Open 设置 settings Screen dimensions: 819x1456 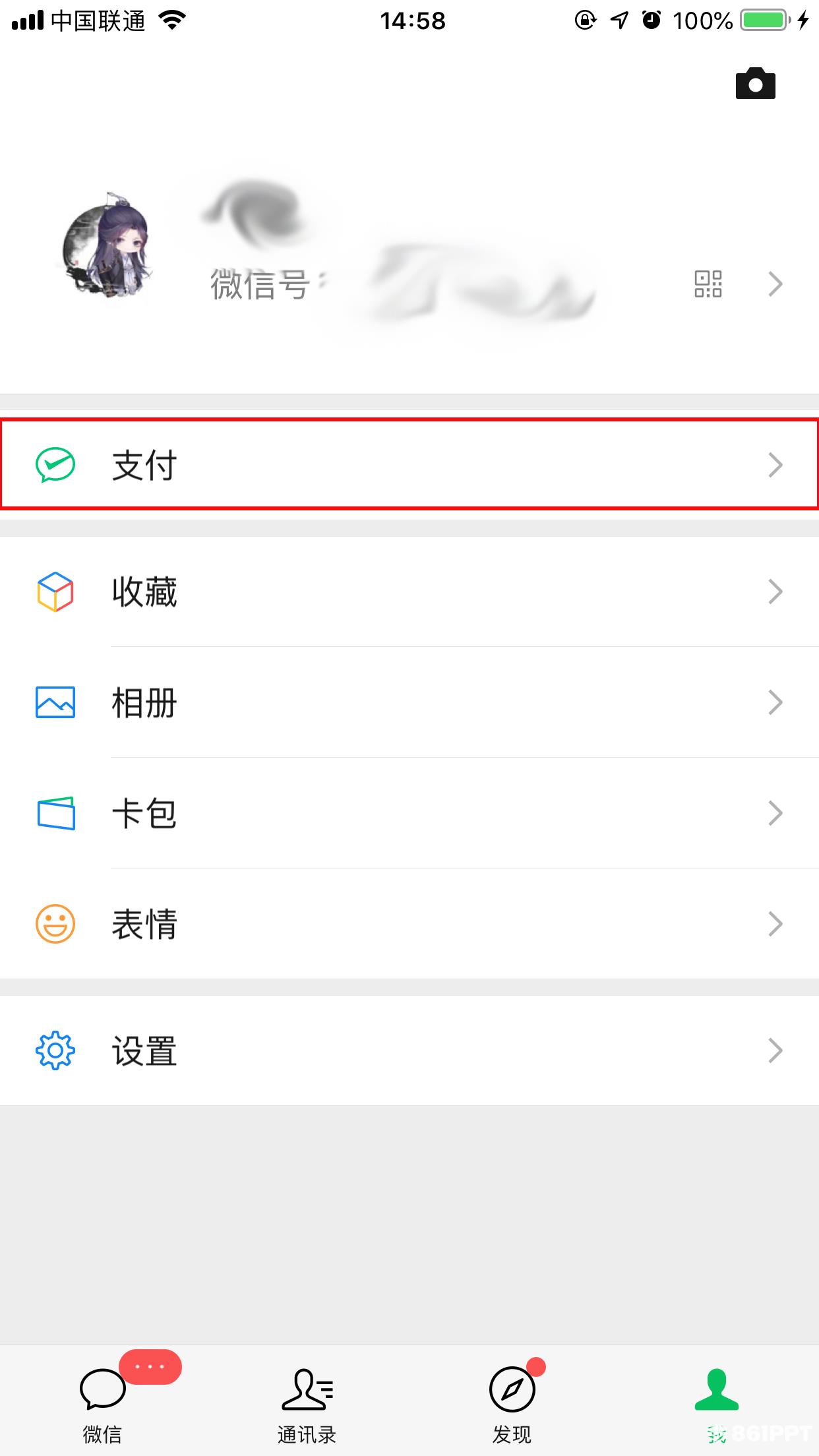click(x=409, y=1050)
